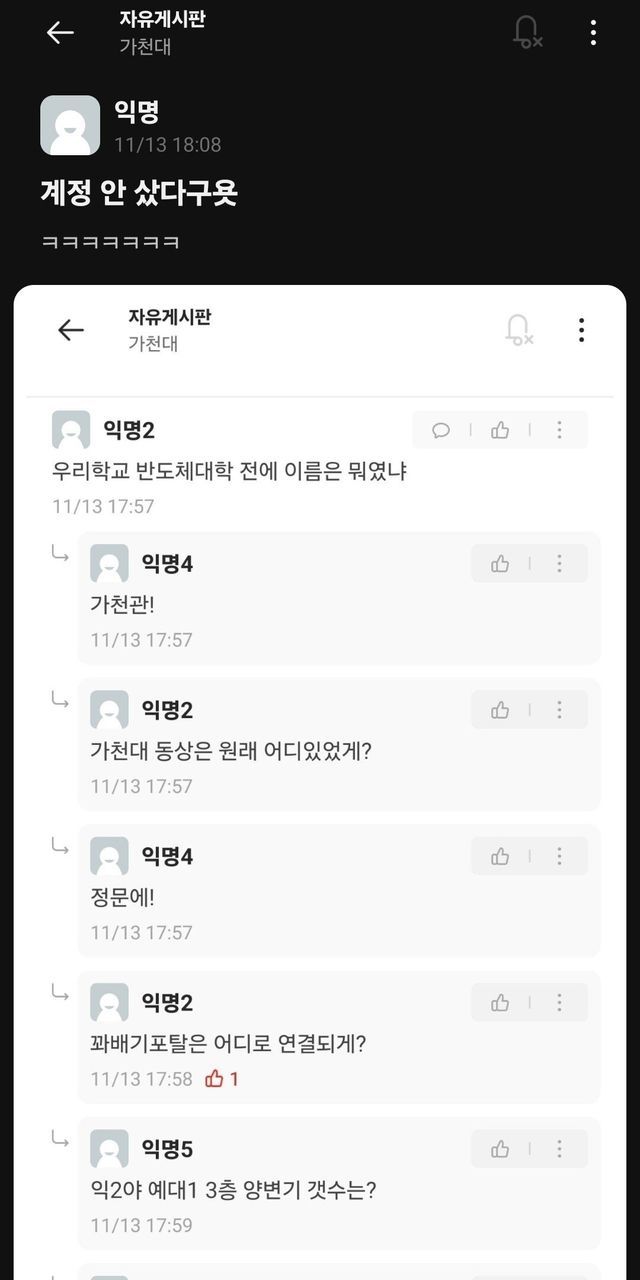Go back from the 자유게시판 post

tap(60, 33)
